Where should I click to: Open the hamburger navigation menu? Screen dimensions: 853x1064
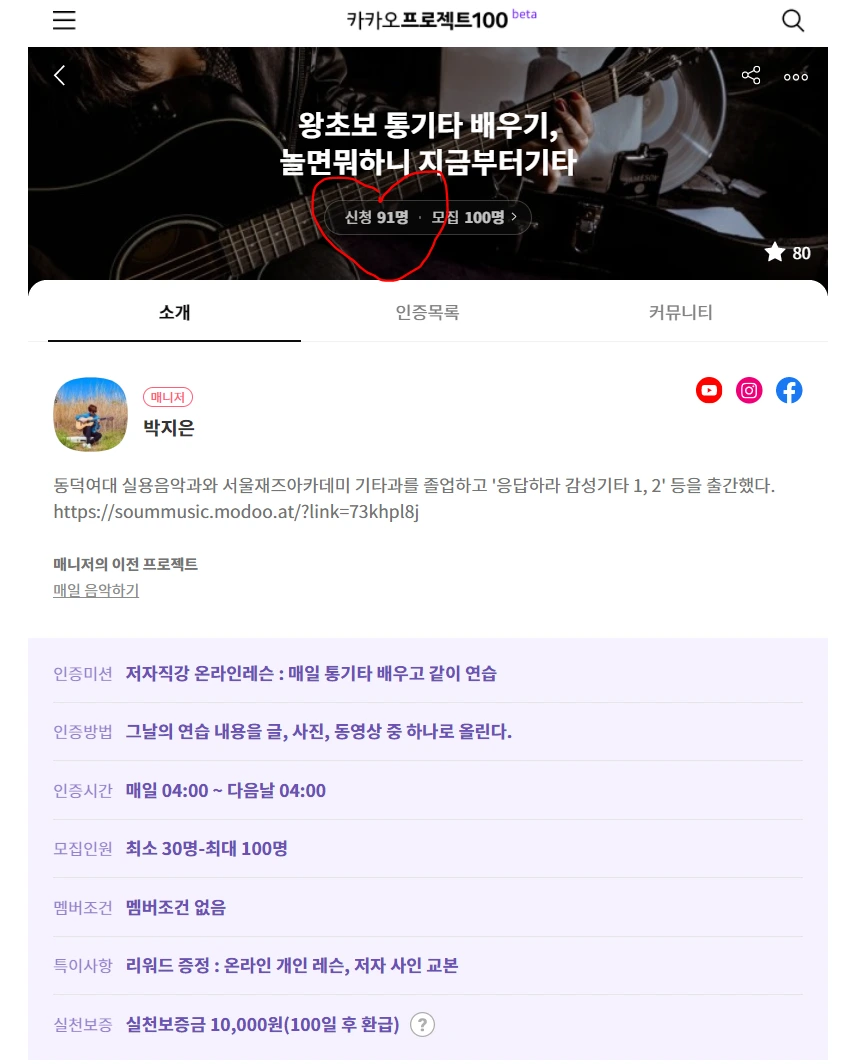coord(64,20)
